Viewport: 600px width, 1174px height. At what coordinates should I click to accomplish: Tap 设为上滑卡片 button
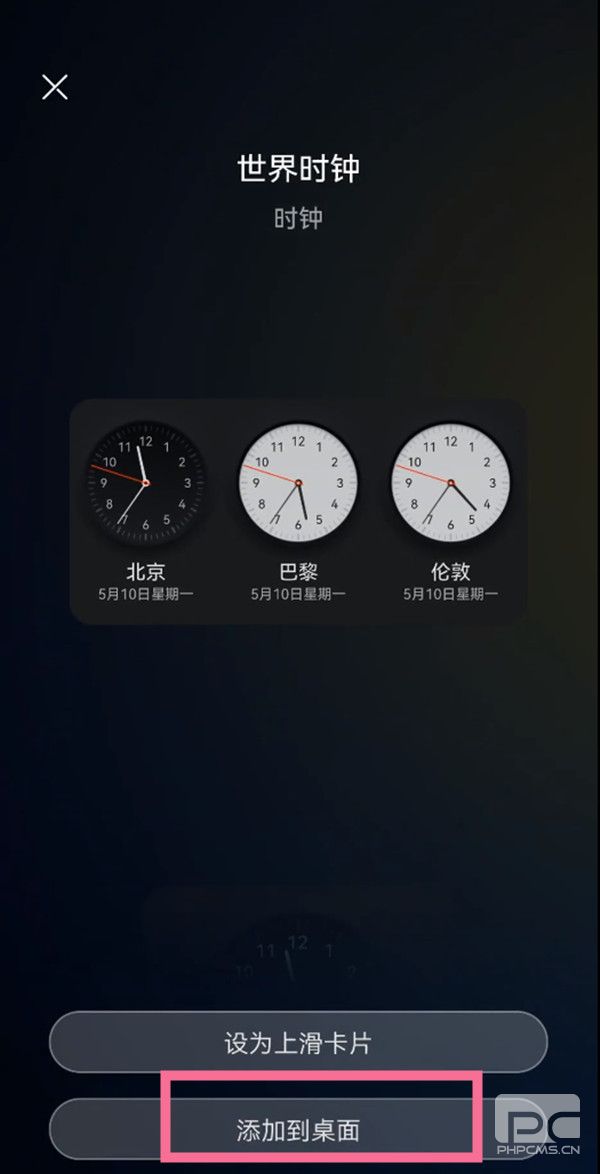298,1042
